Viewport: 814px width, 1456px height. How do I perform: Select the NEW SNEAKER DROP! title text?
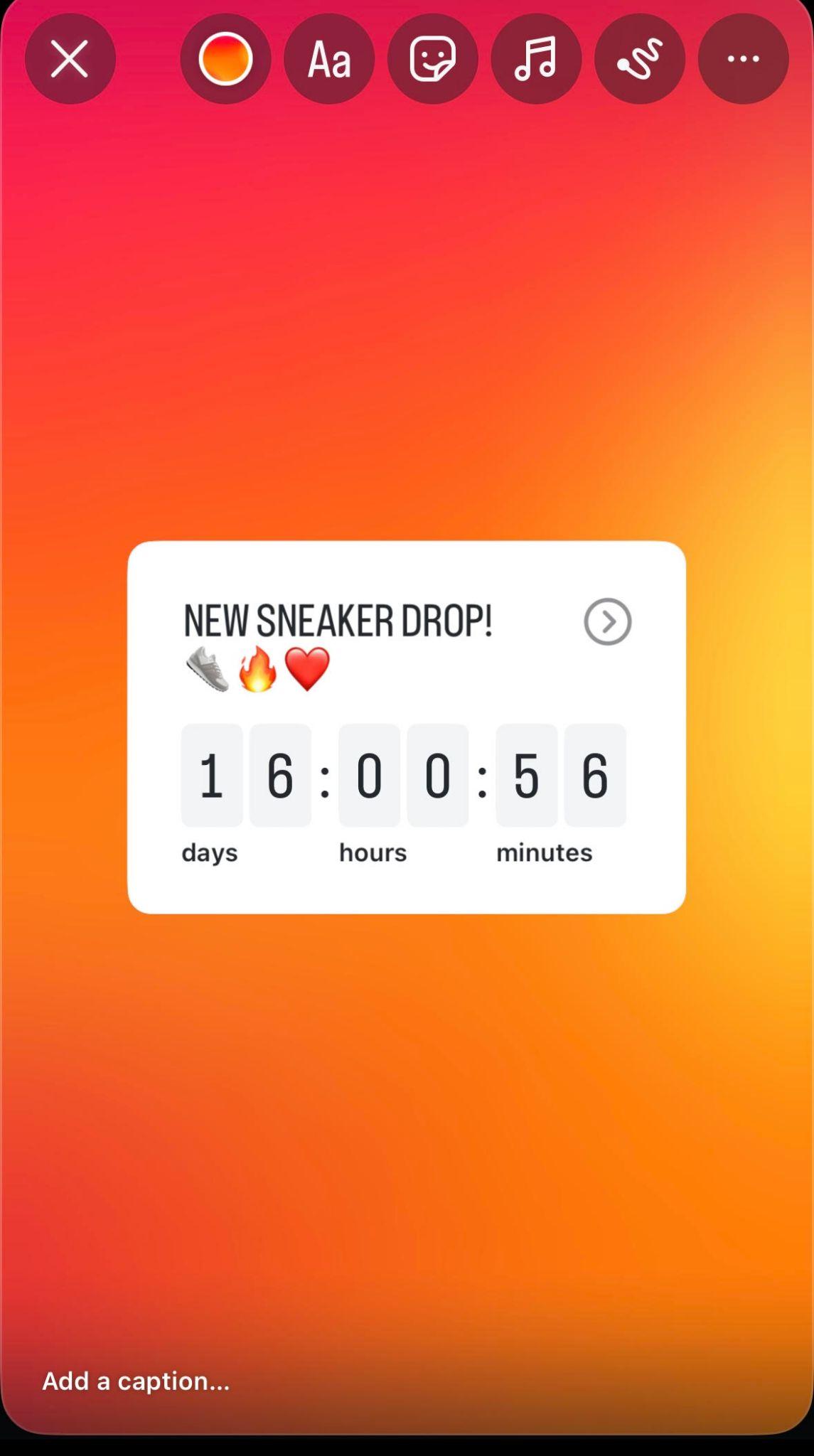pos(339,620)
